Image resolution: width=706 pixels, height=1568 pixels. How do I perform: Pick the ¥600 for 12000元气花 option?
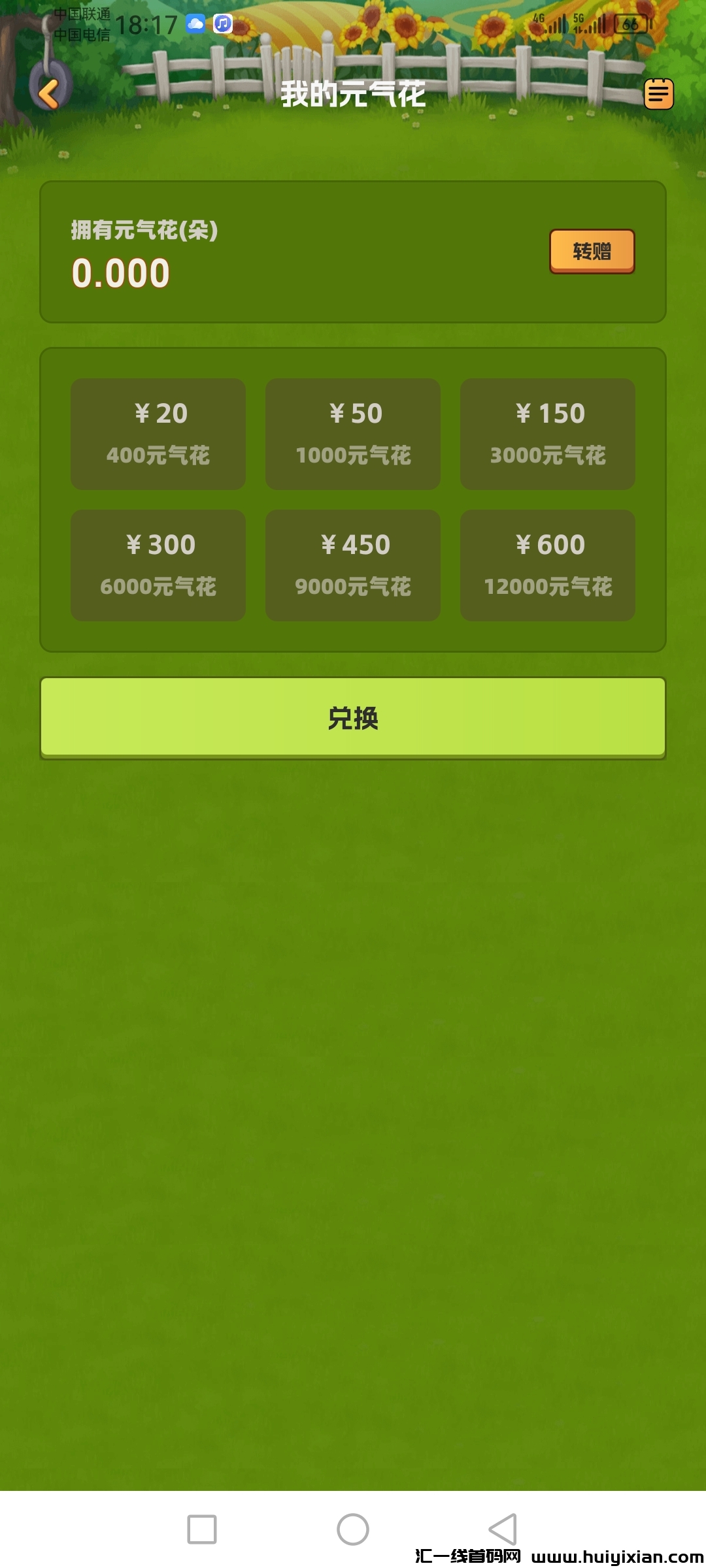pos(548,565)
